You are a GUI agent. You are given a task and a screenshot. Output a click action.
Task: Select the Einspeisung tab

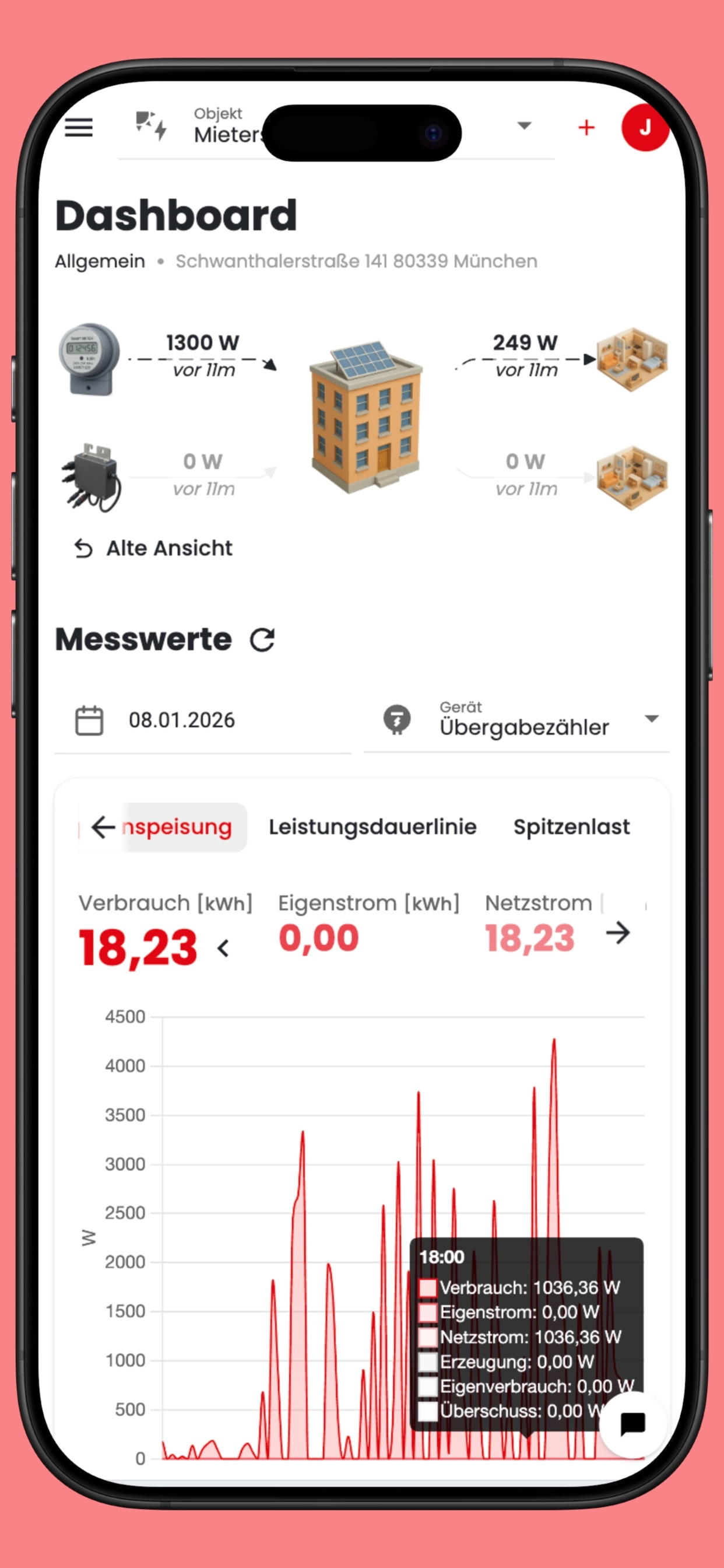point(177,827)
